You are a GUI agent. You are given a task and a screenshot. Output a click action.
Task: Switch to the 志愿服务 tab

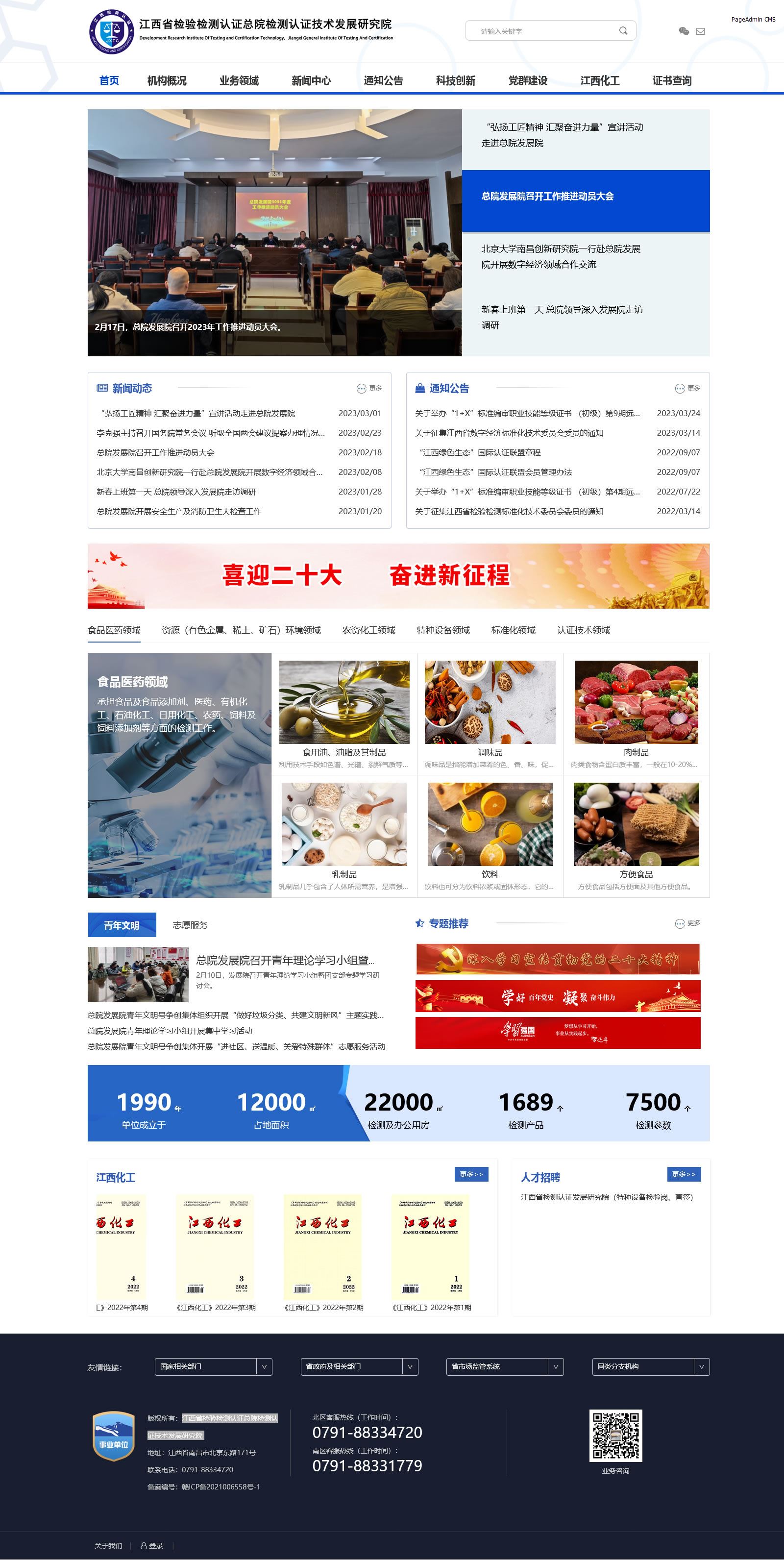[x=190, y=925]
